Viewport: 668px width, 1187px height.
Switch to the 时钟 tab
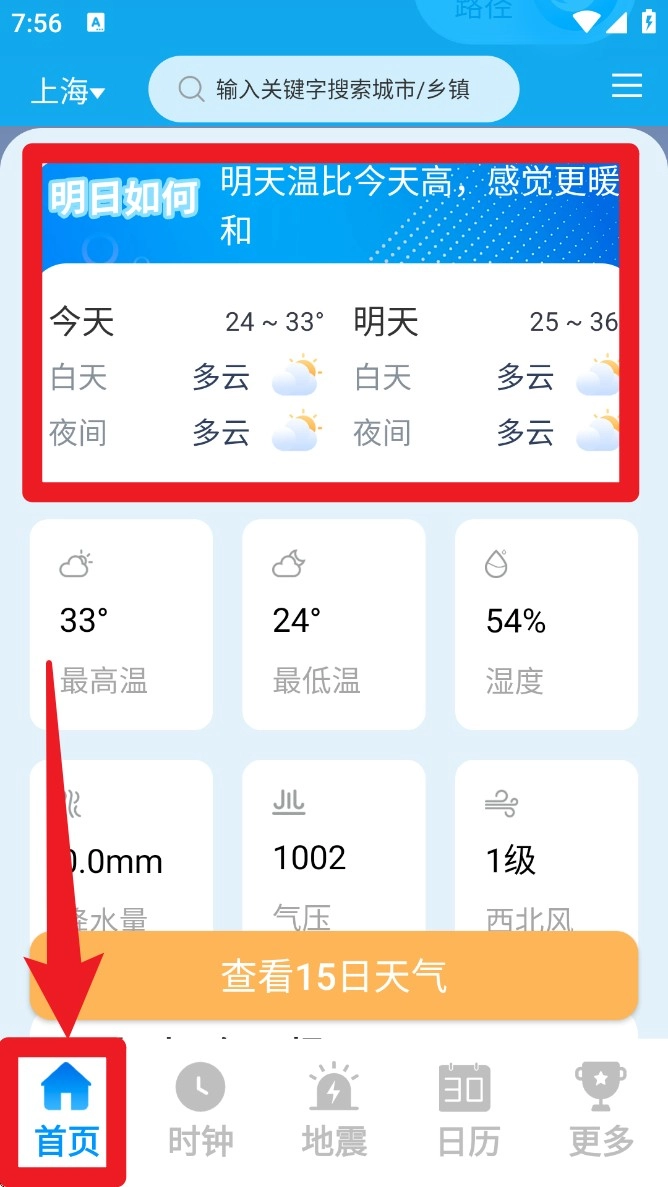[200, 1112]
